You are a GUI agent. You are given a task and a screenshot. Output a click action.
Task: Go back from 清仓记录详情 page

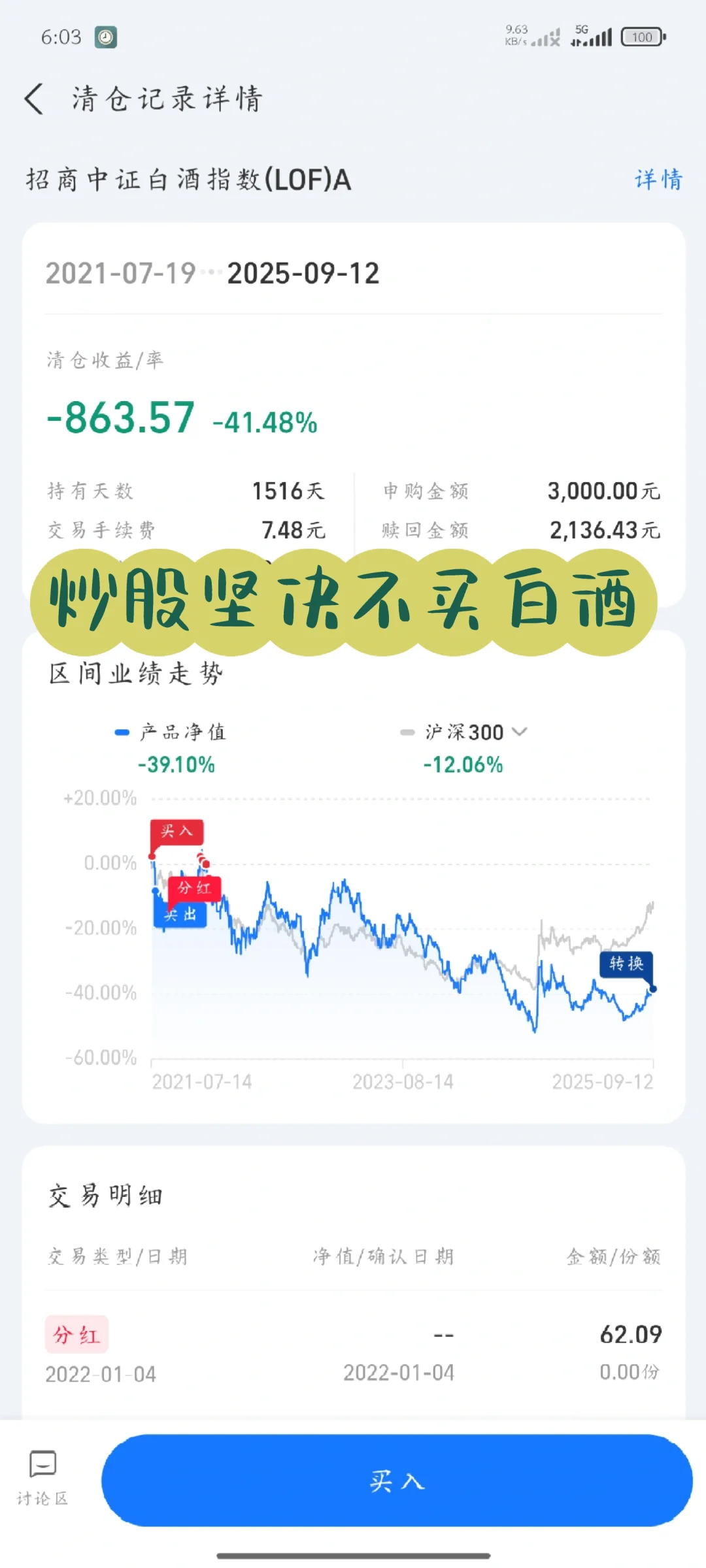(35, 99)
